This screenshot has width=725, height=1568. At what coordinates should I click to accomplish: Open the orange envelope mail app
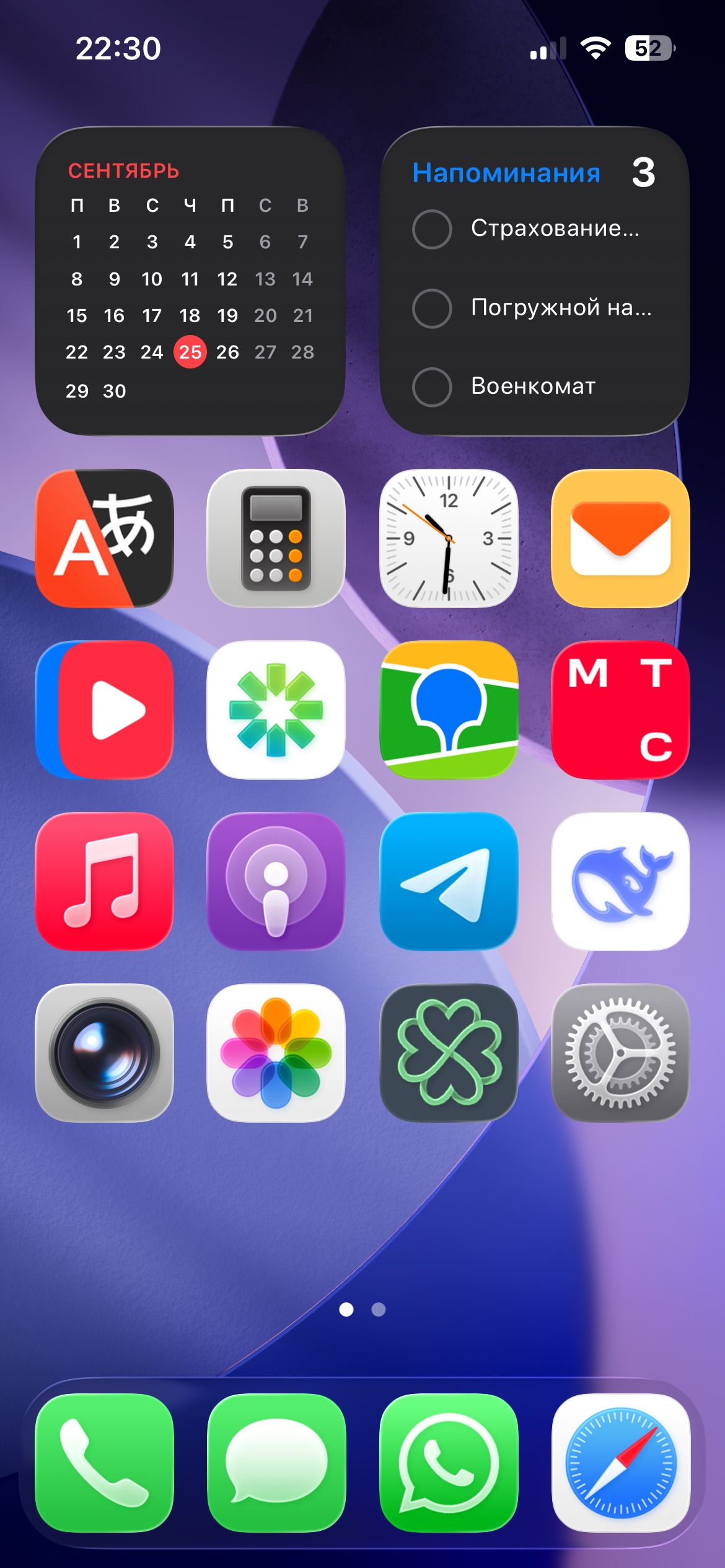[620, 538]
